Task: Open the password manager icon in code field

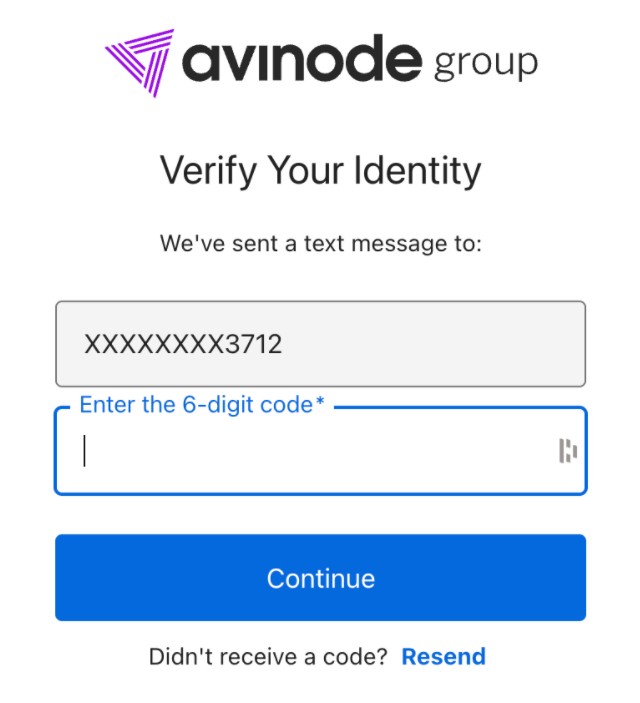Action: (x=567, y=451)
